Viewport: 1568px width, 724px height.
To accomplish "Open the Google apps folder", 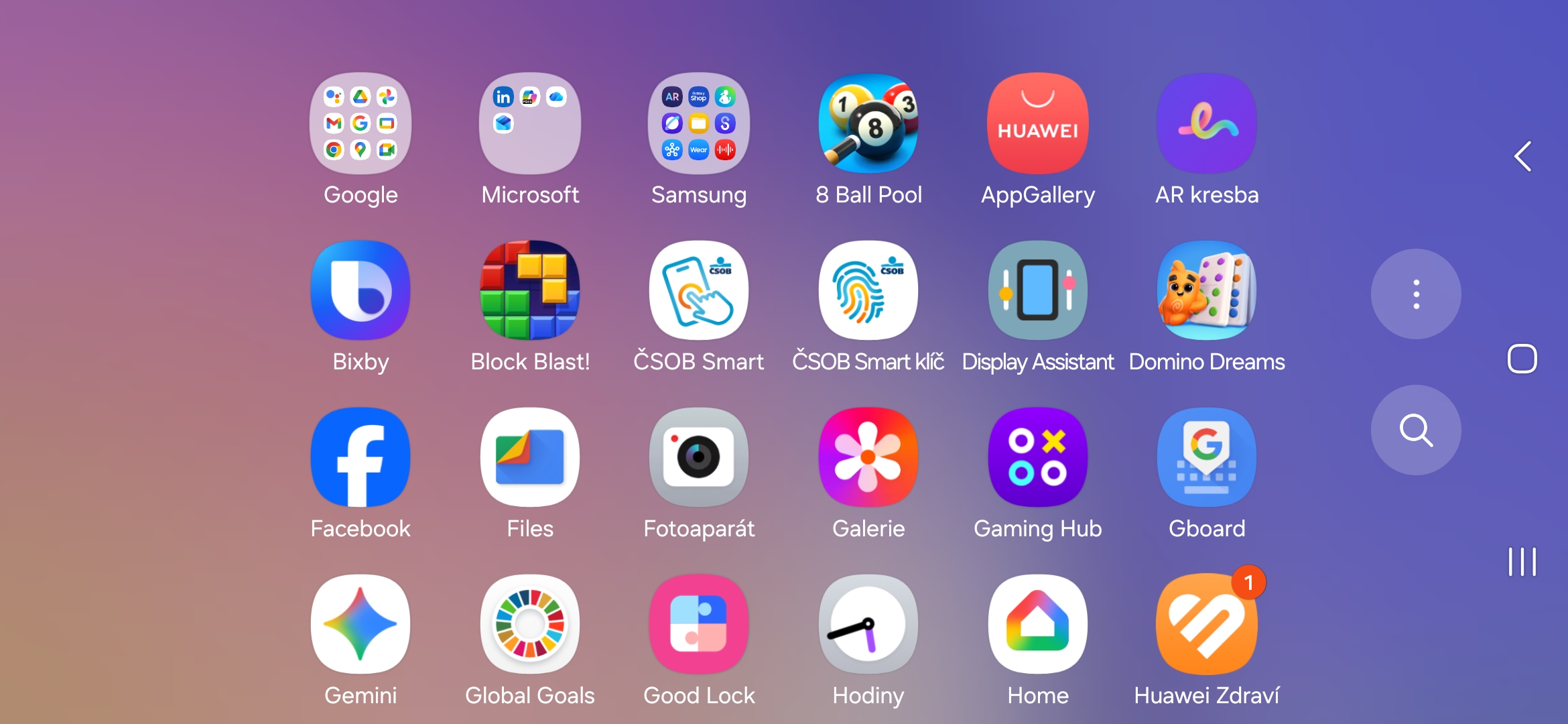I will pyautogui.click(x=361, y=124).
